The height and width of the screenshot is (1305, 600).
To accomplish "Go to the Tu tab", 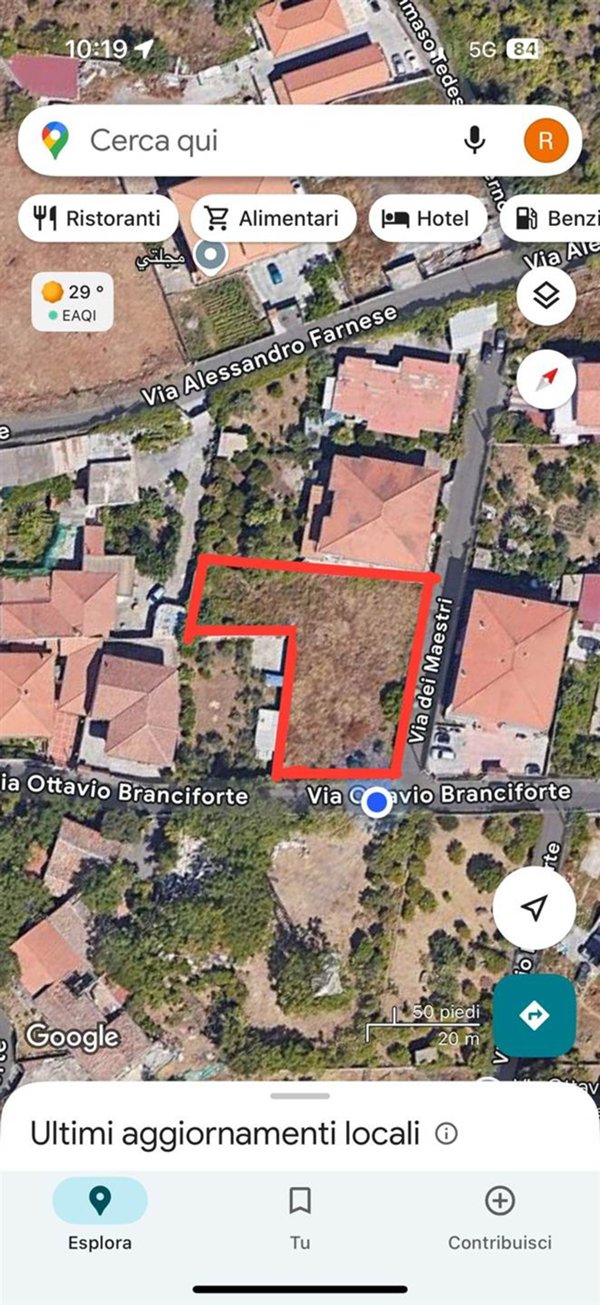I will [x=300, y=1214].
